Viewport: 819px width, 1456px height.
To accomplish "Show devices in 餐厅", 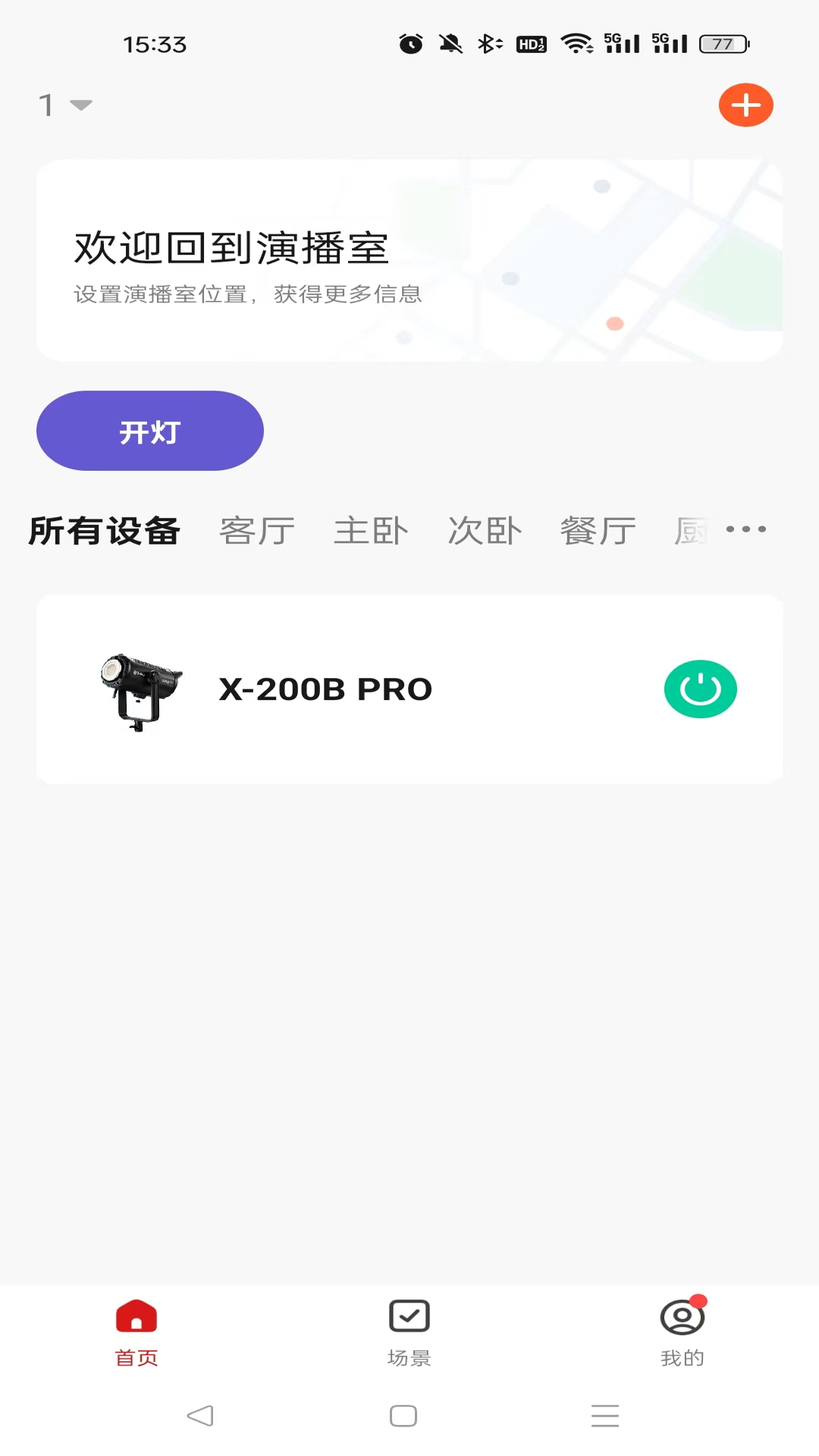I will coord(598,530).
